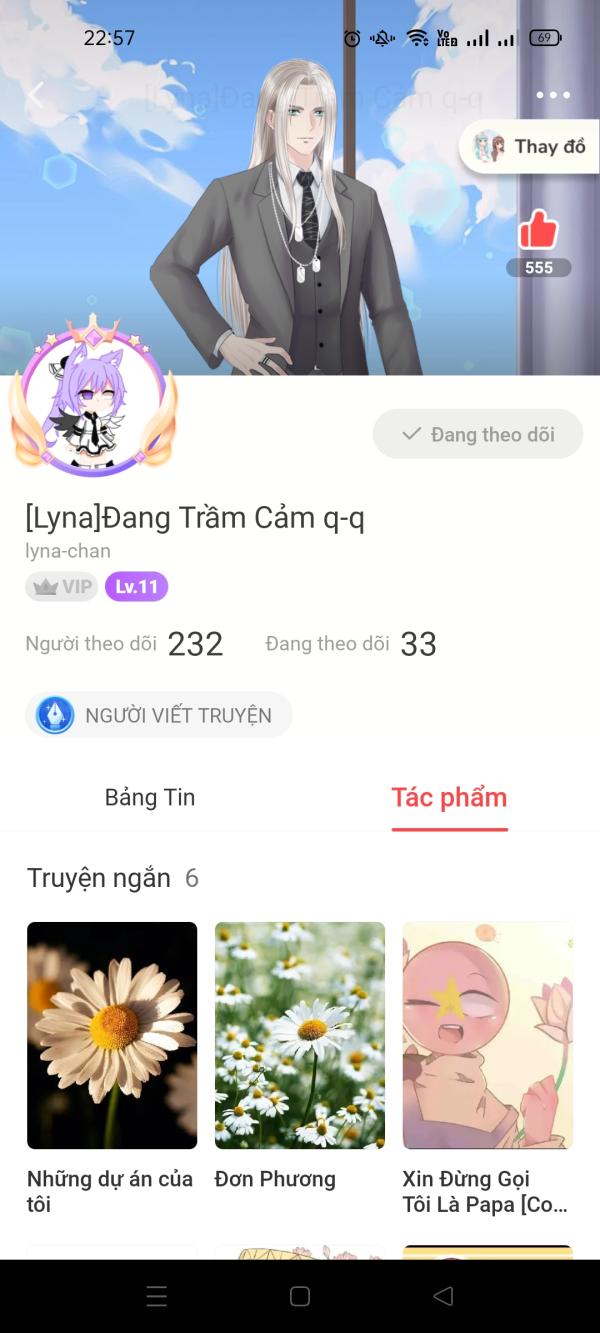The image size is (600, 1333).
Task: Tap the Đang theo dõi follow button
Action: point(478,434)
